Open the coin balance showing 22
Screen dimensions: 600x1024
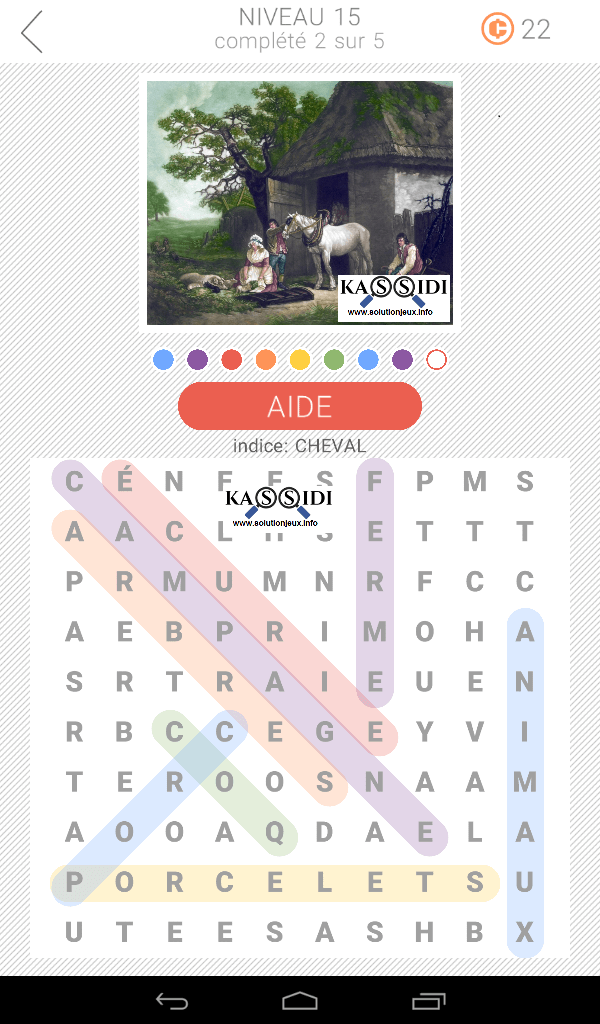(x=516, y=29)
